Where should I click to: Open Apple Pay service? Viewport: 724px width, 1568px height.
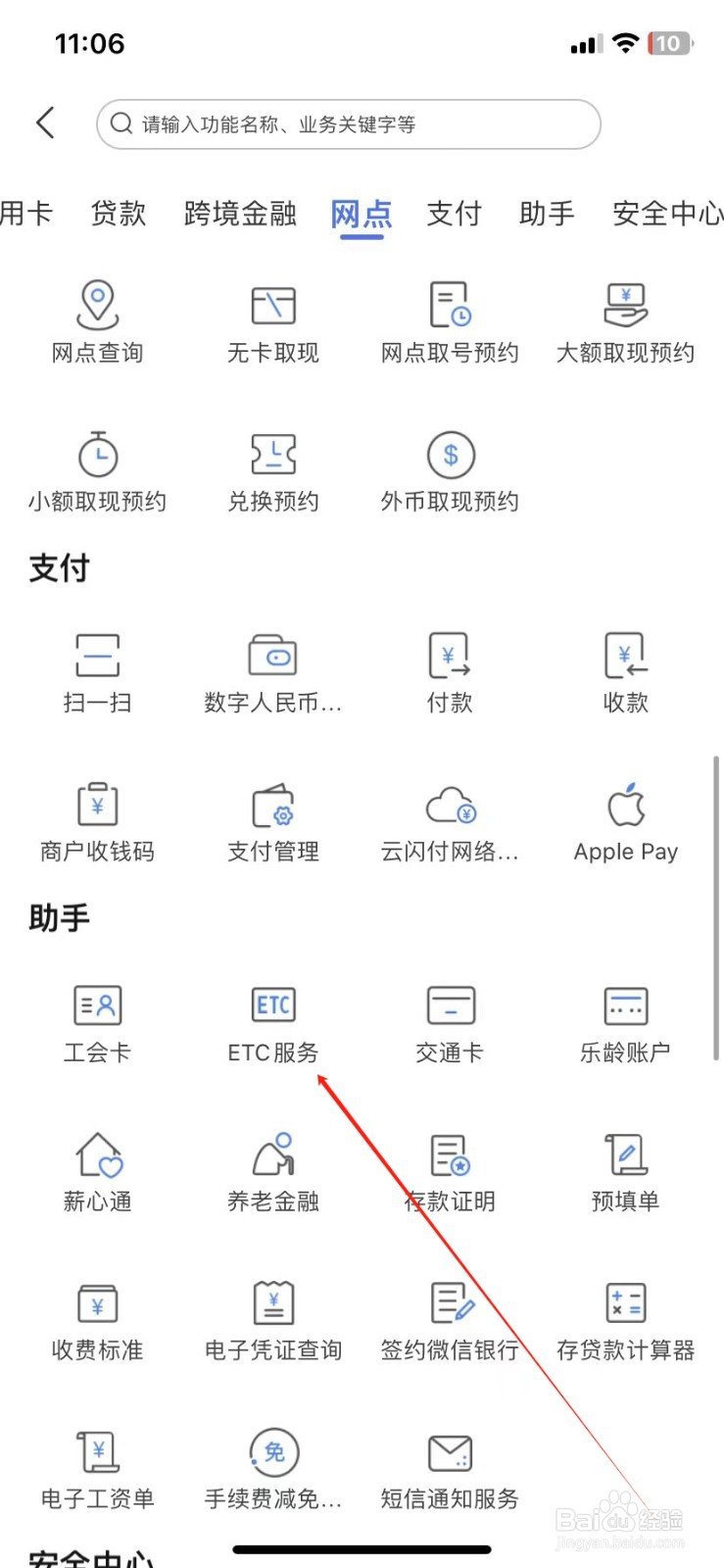point(624,821)
